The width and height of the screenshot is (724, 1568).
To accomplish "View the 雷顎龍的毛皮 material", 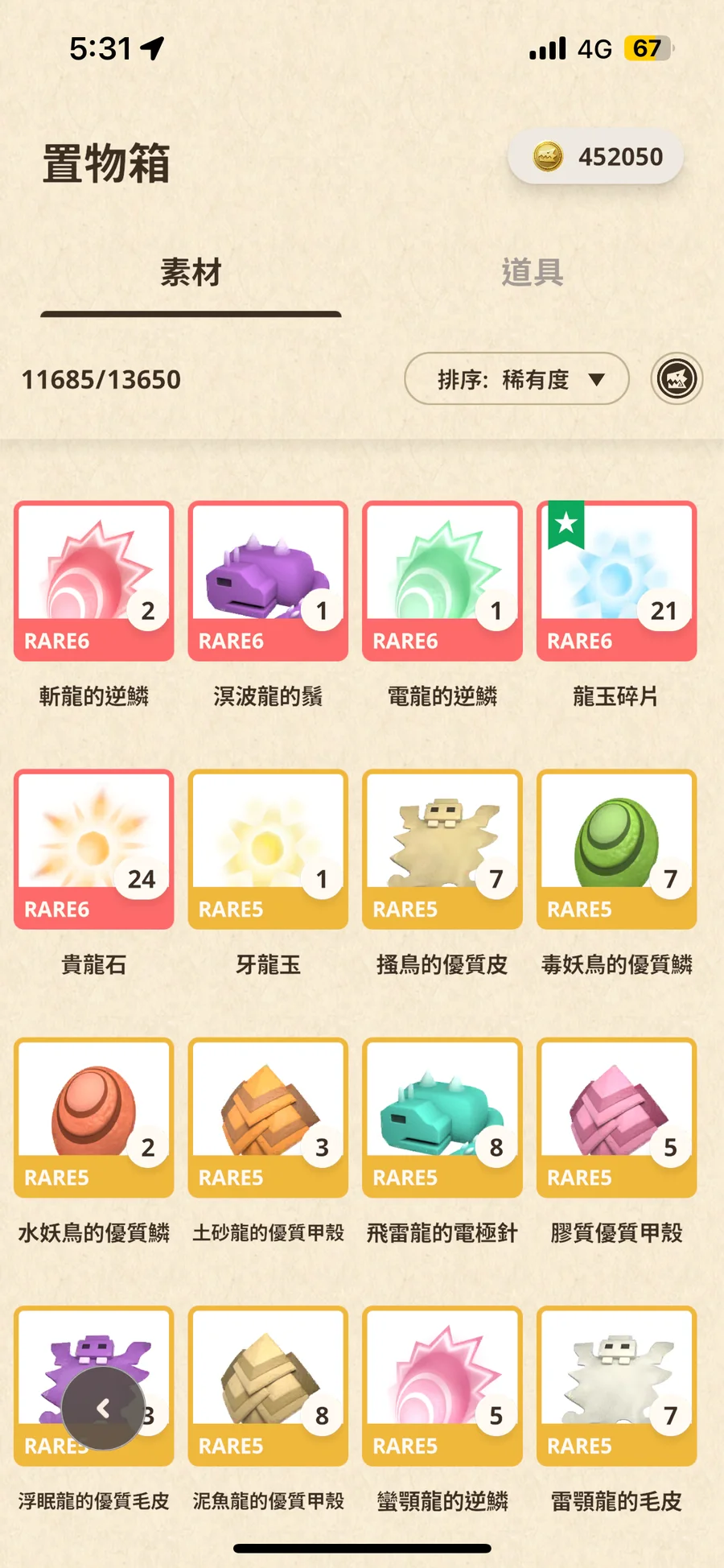I will [616, 1385].
